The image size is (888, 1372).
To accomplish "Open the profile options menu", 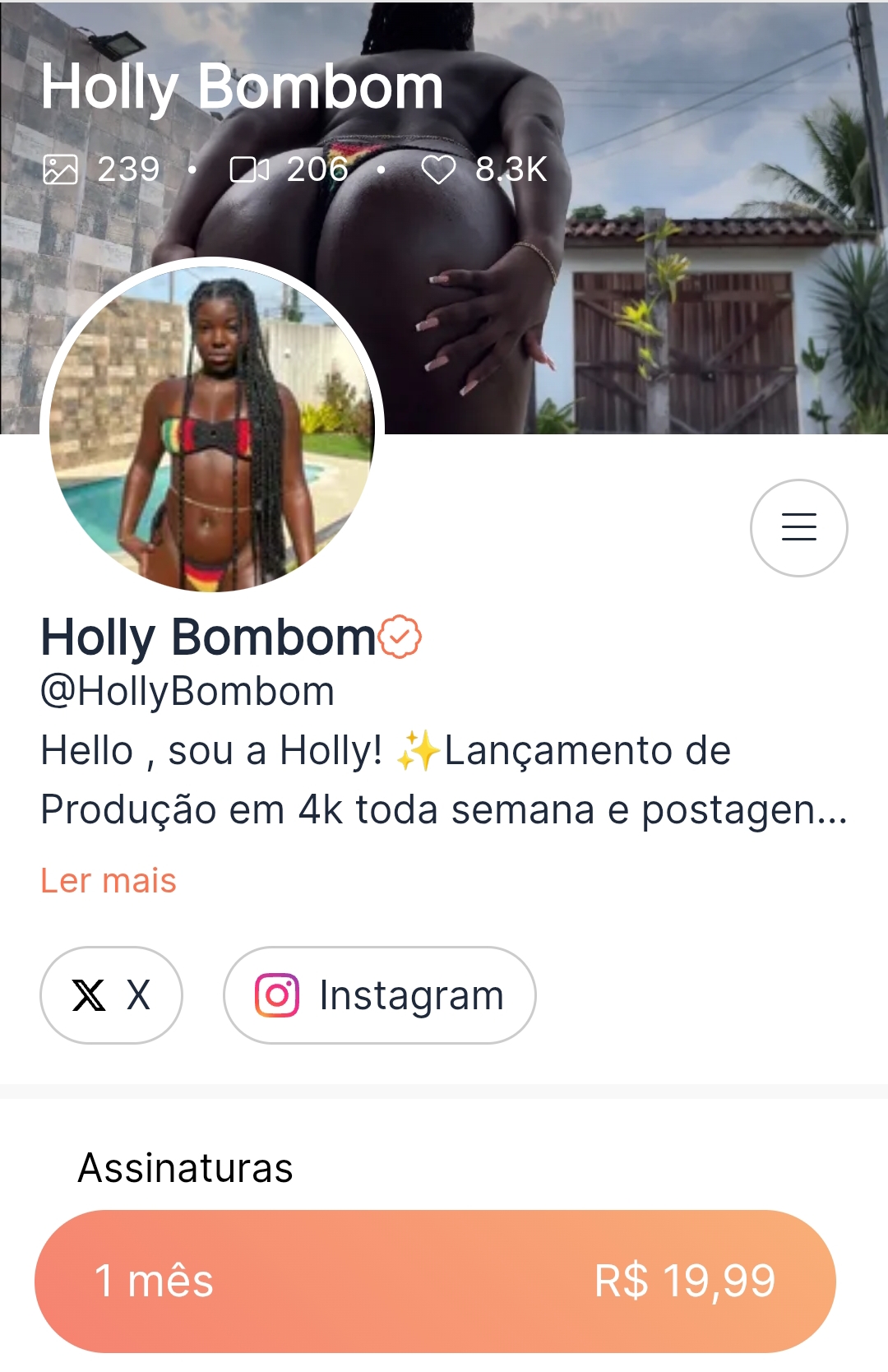I will click(798, 527).
